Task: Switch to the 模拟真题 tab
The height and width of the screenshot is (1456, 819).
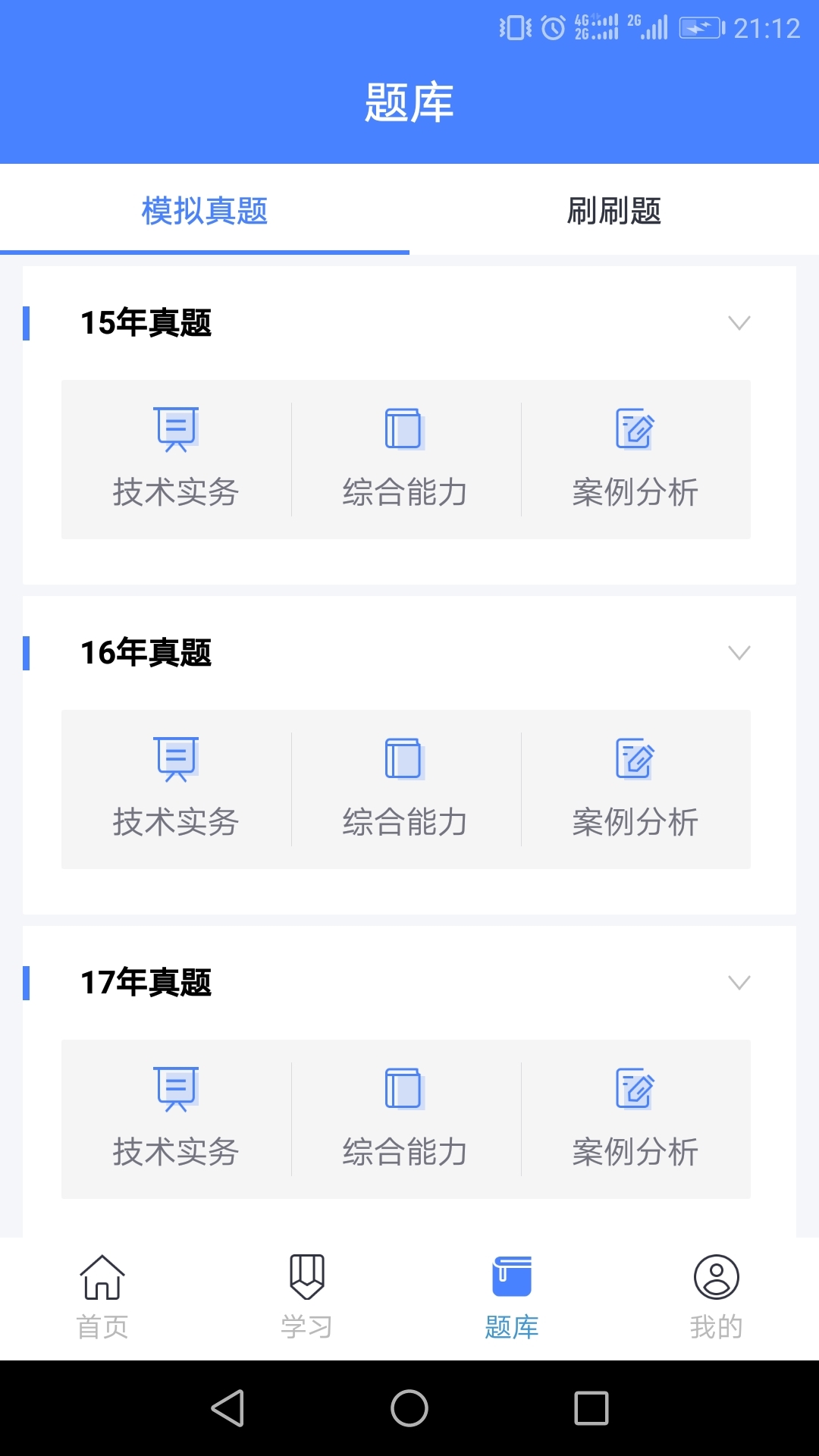Action: 205,211
